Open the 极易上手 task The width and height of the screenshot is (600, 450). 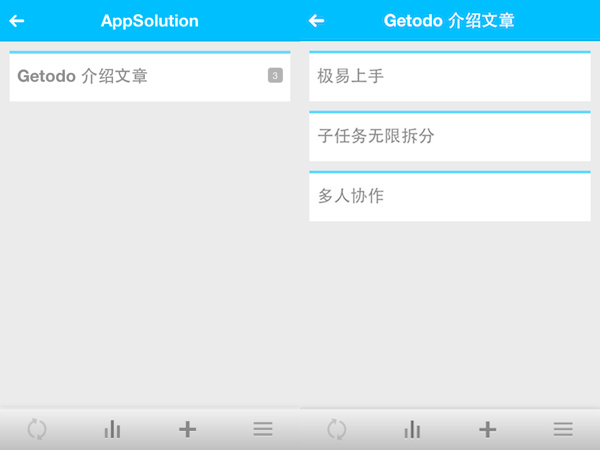pyautogui.click(x=449, y=77)
